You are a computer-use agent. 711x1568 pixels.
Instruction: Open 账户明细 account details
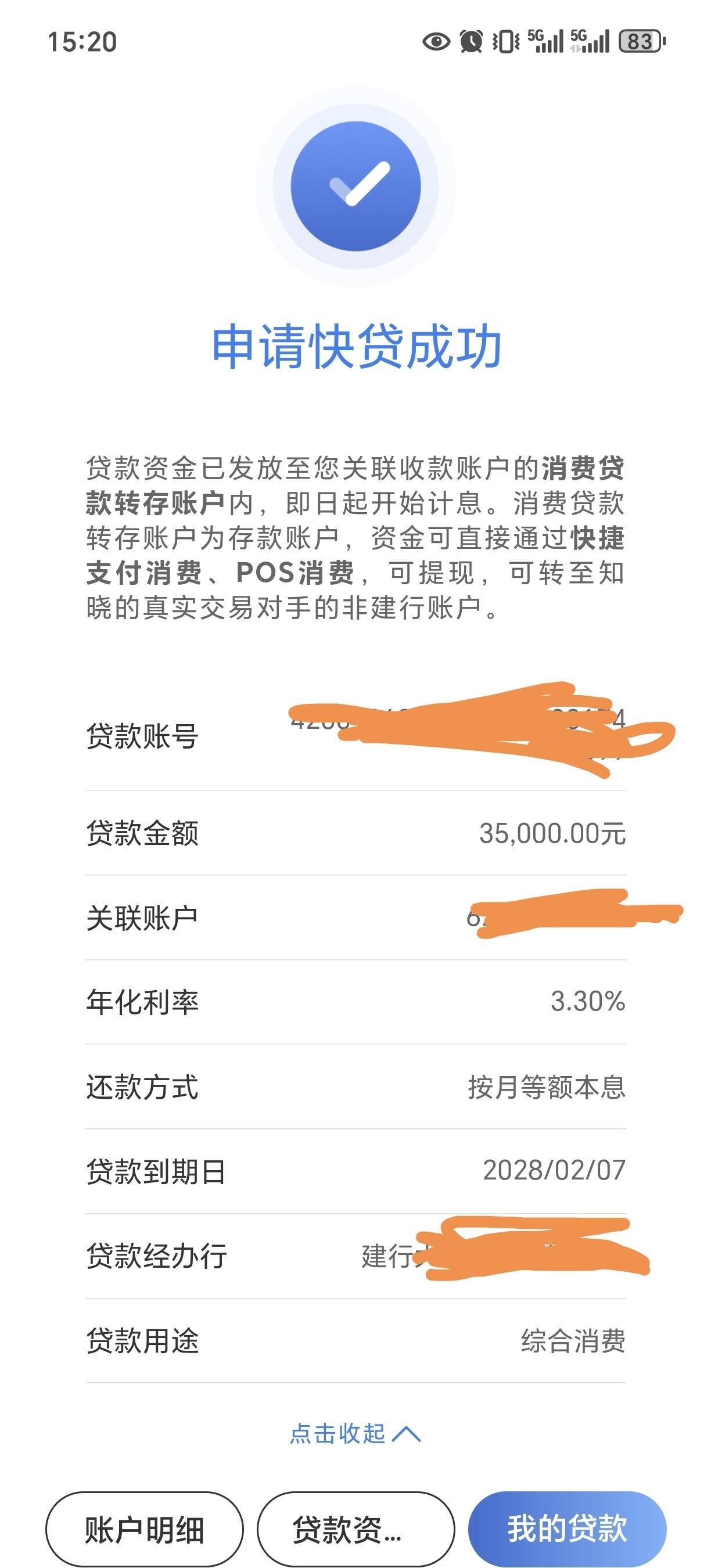pos(144,1529)
